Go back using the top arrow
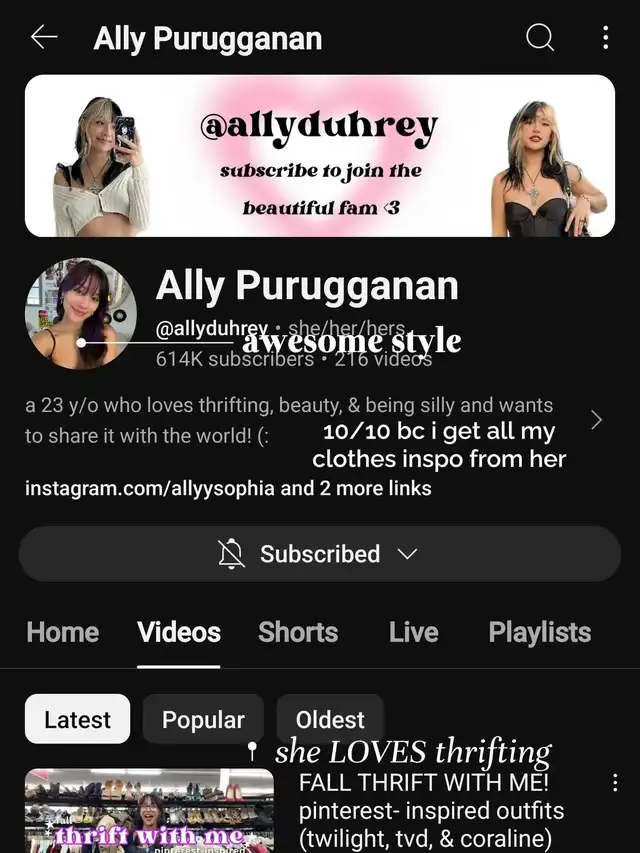Viewport: 640px width, 853px height. [x=44, y=38]
